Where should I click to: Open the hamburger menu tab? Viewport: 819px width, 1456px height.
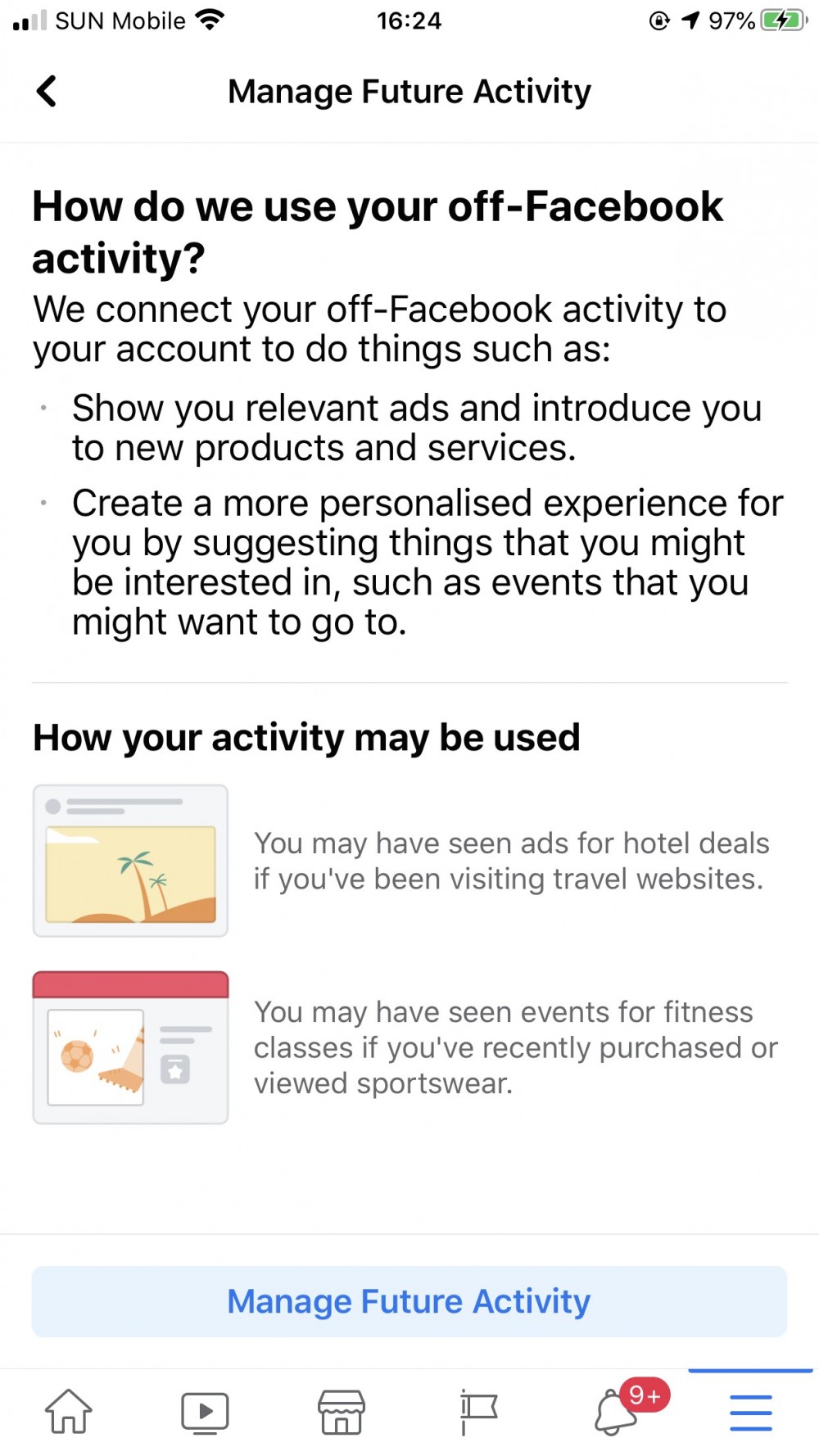pos(750,1412)
